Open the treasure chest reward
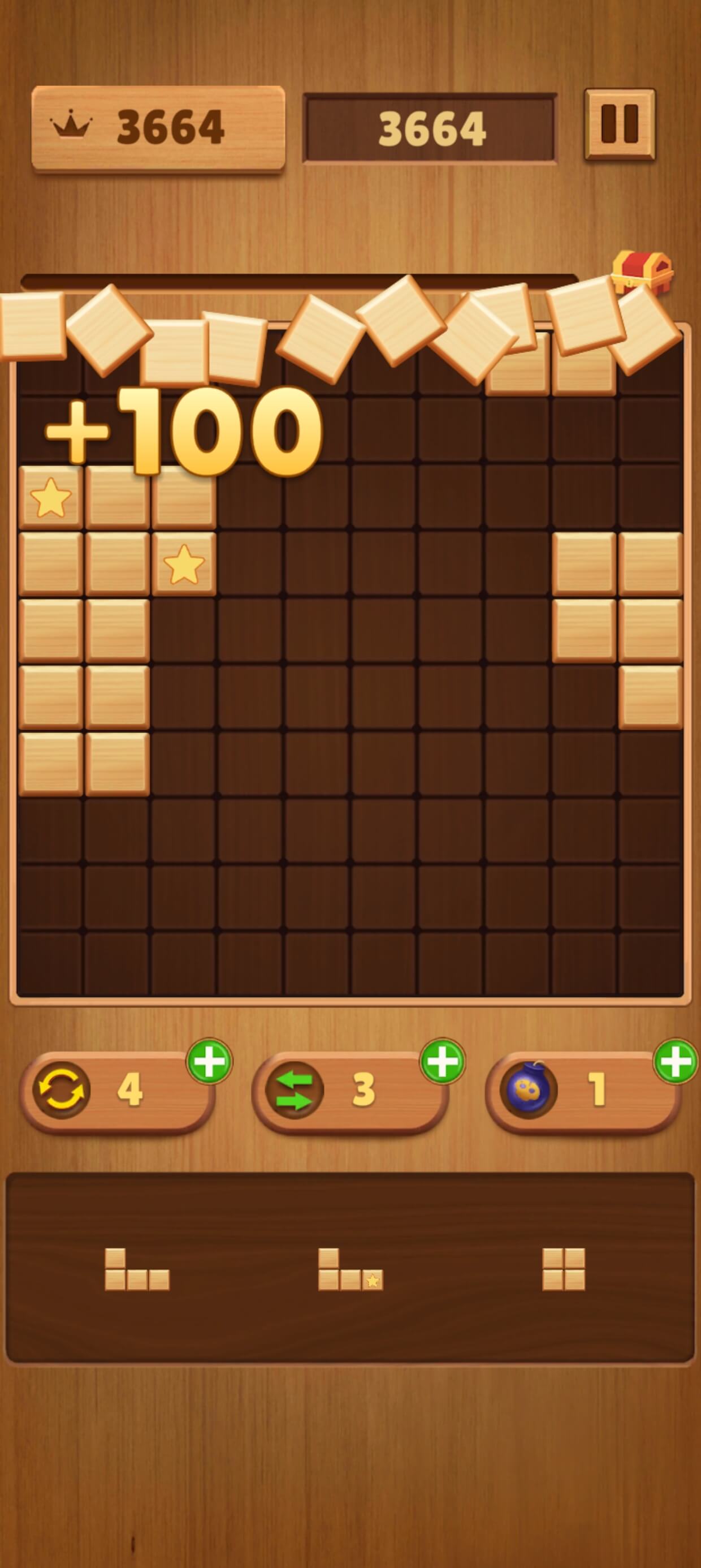The image size is (701, 1568). click(643, 272)
